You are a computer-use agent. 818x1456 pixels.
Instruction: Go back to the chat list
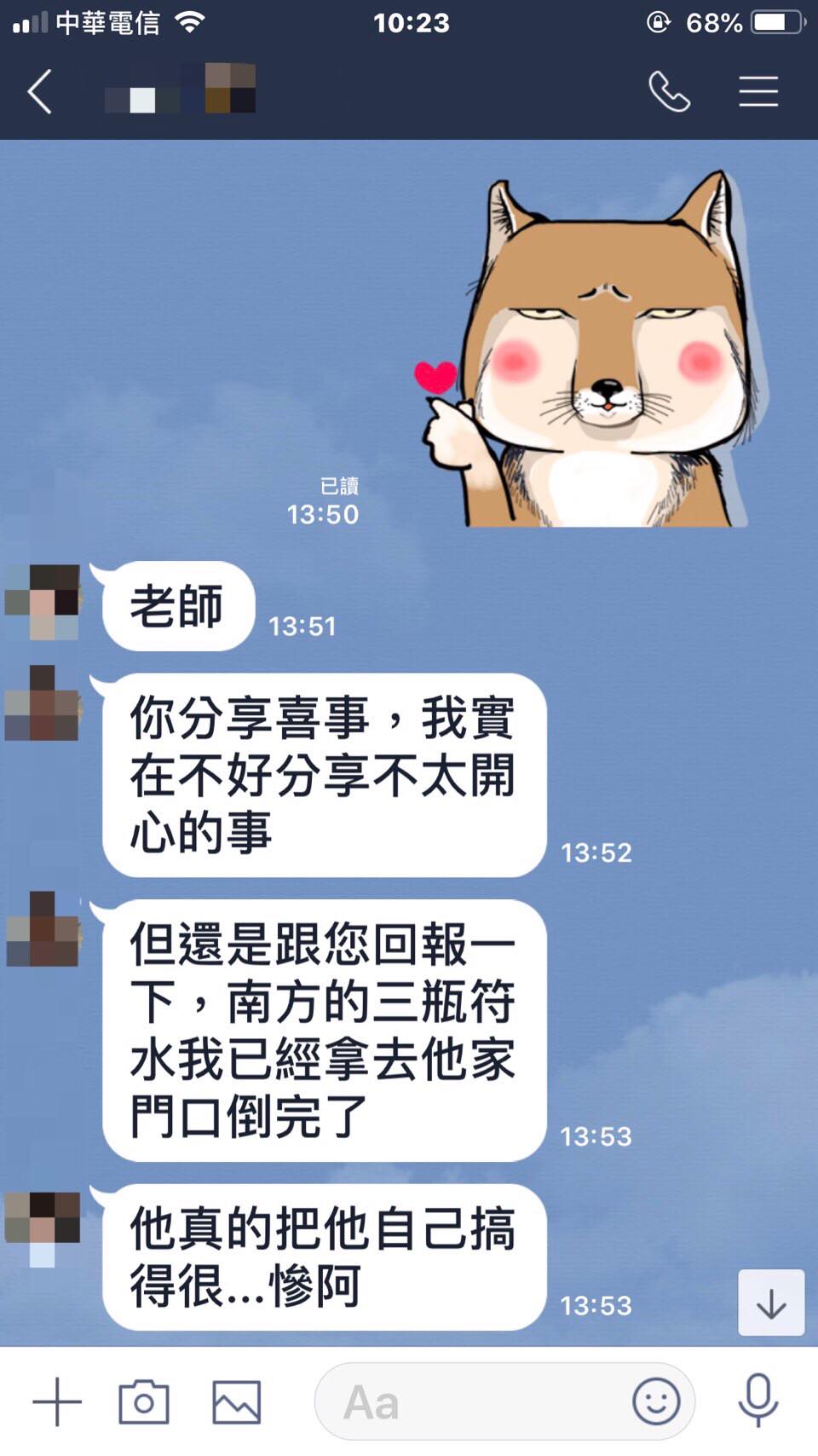[40, 92]
